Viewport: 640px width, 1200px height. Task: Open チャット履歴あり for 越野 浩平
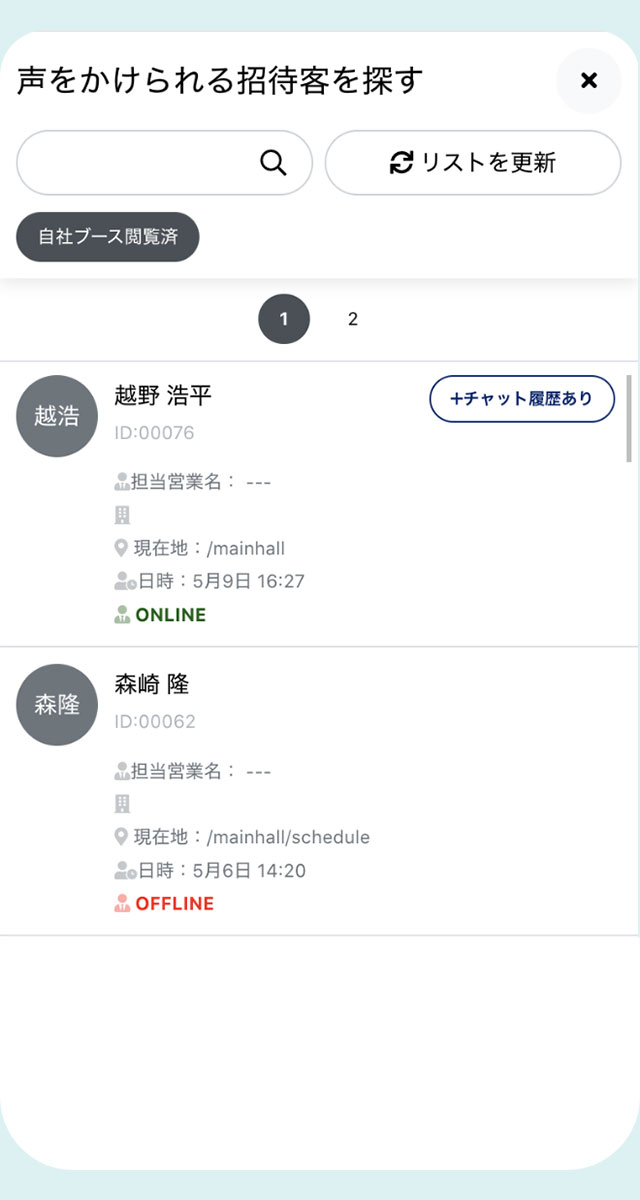[522, 399]
